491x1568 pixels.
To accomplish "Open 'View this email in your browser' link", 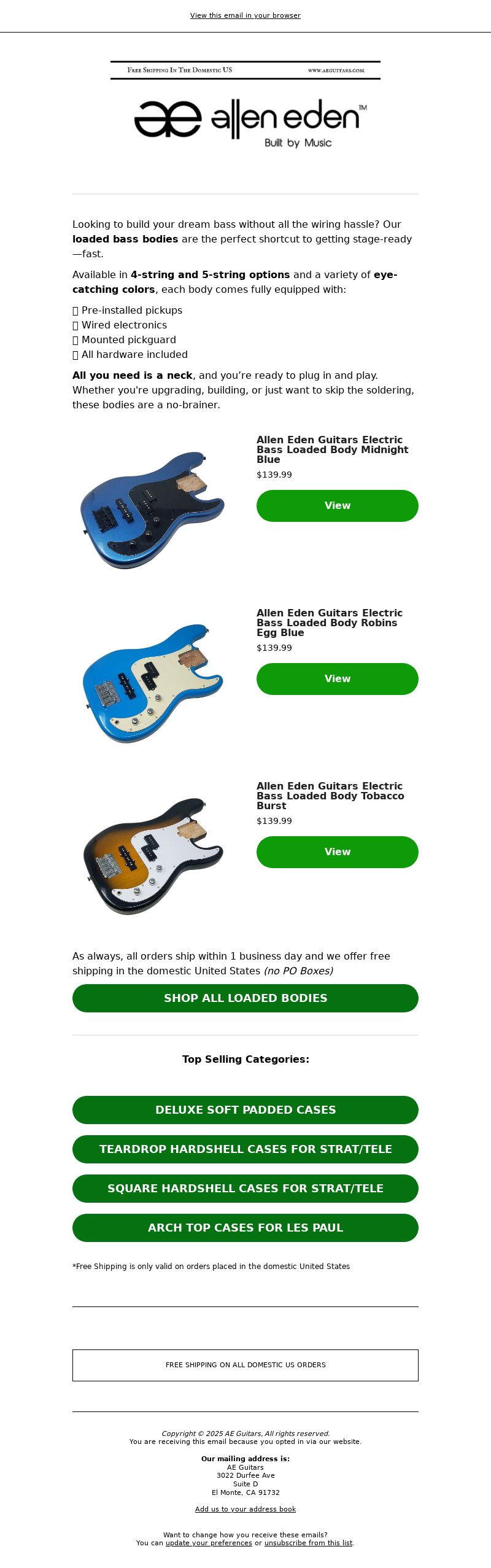I will [245, 15].
